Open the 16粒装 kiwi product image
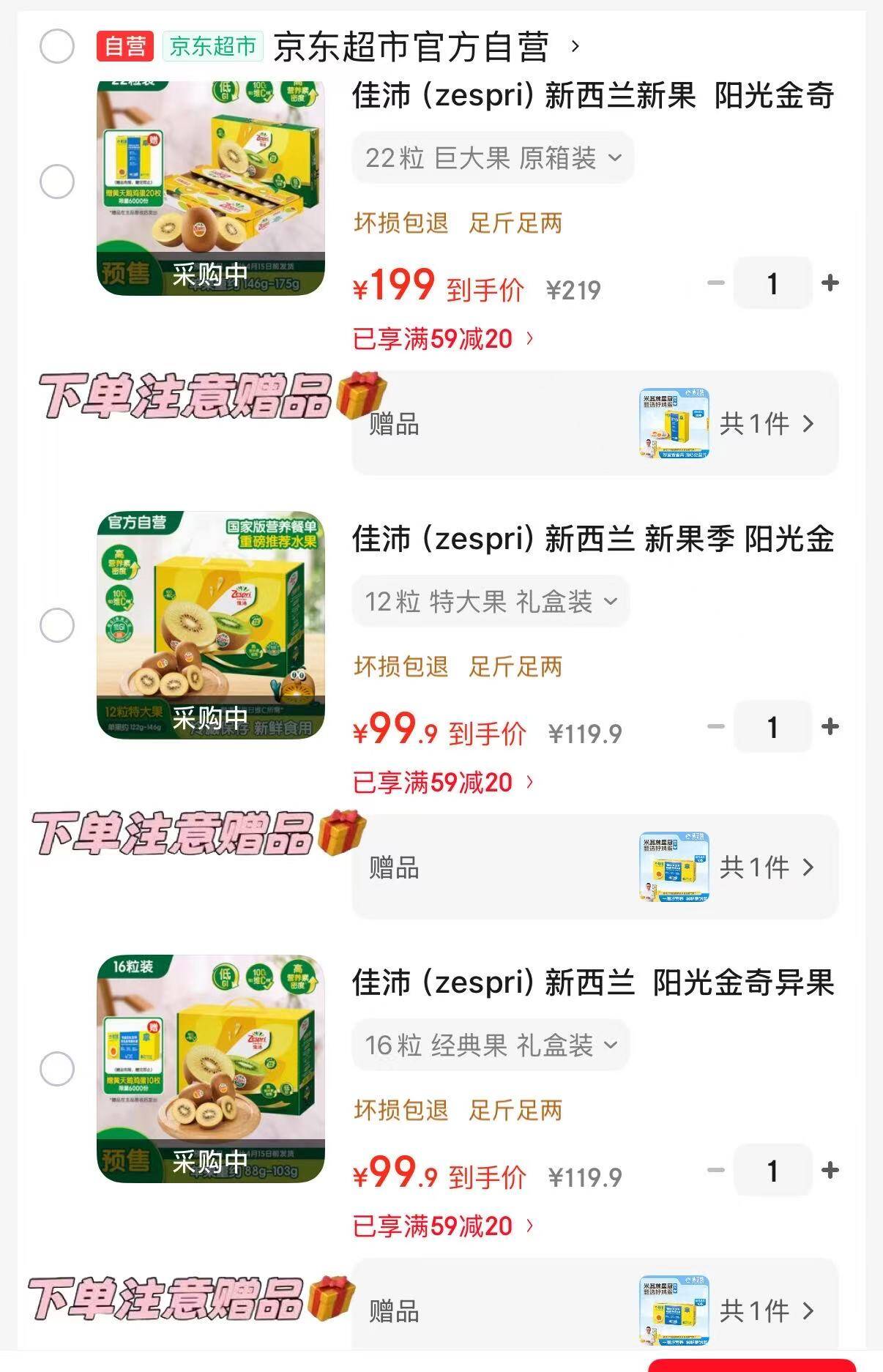 tap(211, 1069)
